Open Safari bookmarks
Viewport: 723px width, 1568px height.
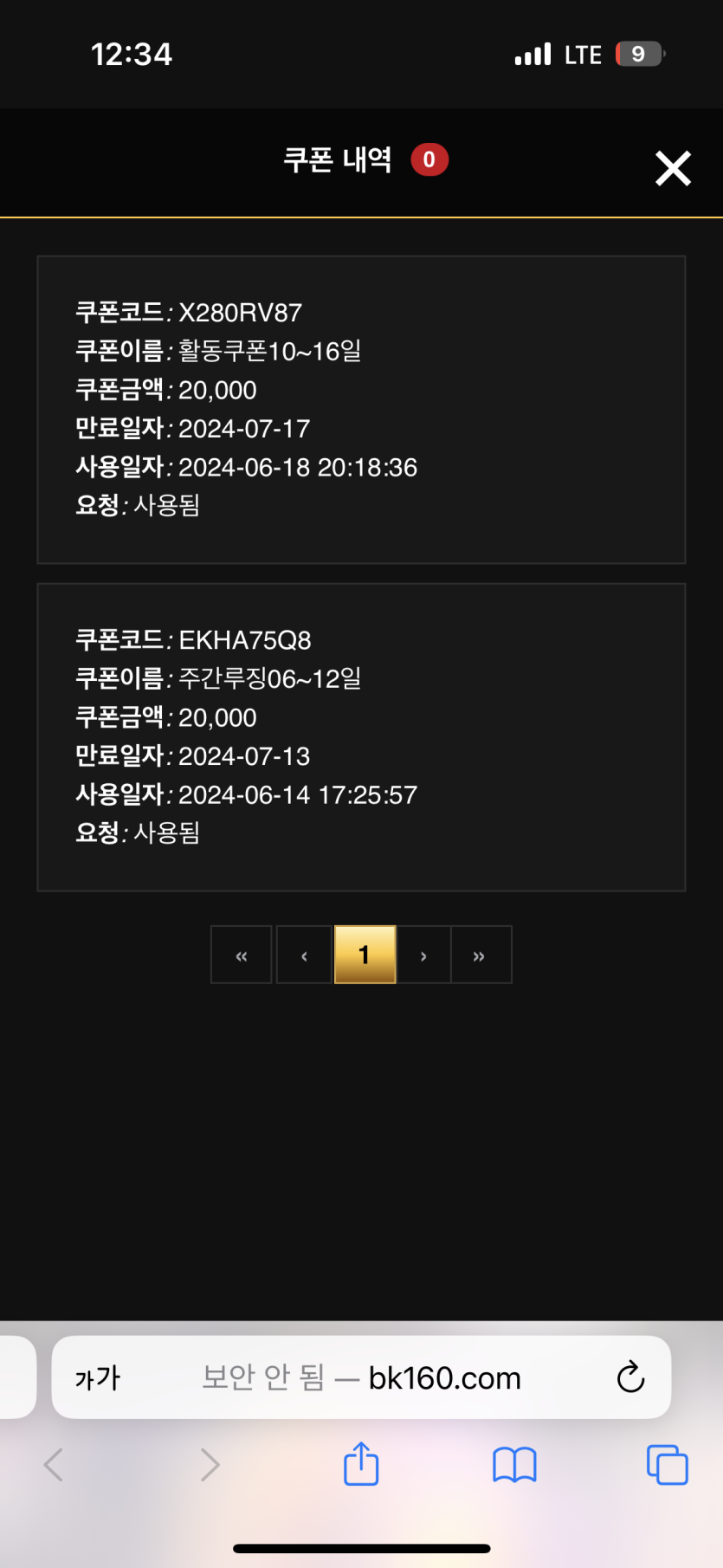tap(514, 1465)
